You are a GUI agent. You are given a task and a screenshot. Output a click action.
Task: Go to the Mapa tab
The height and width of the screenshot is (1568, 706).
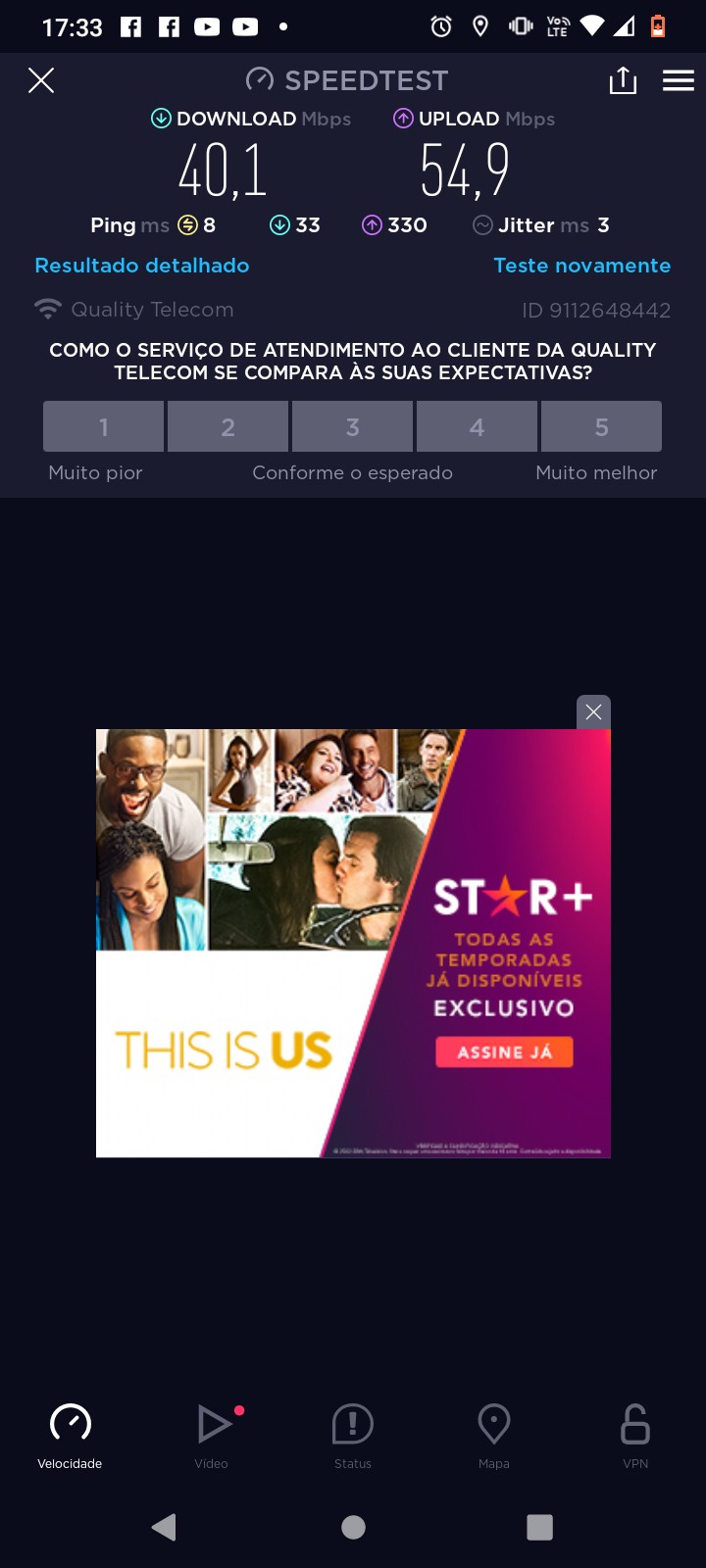click(x=494, y=1435)
